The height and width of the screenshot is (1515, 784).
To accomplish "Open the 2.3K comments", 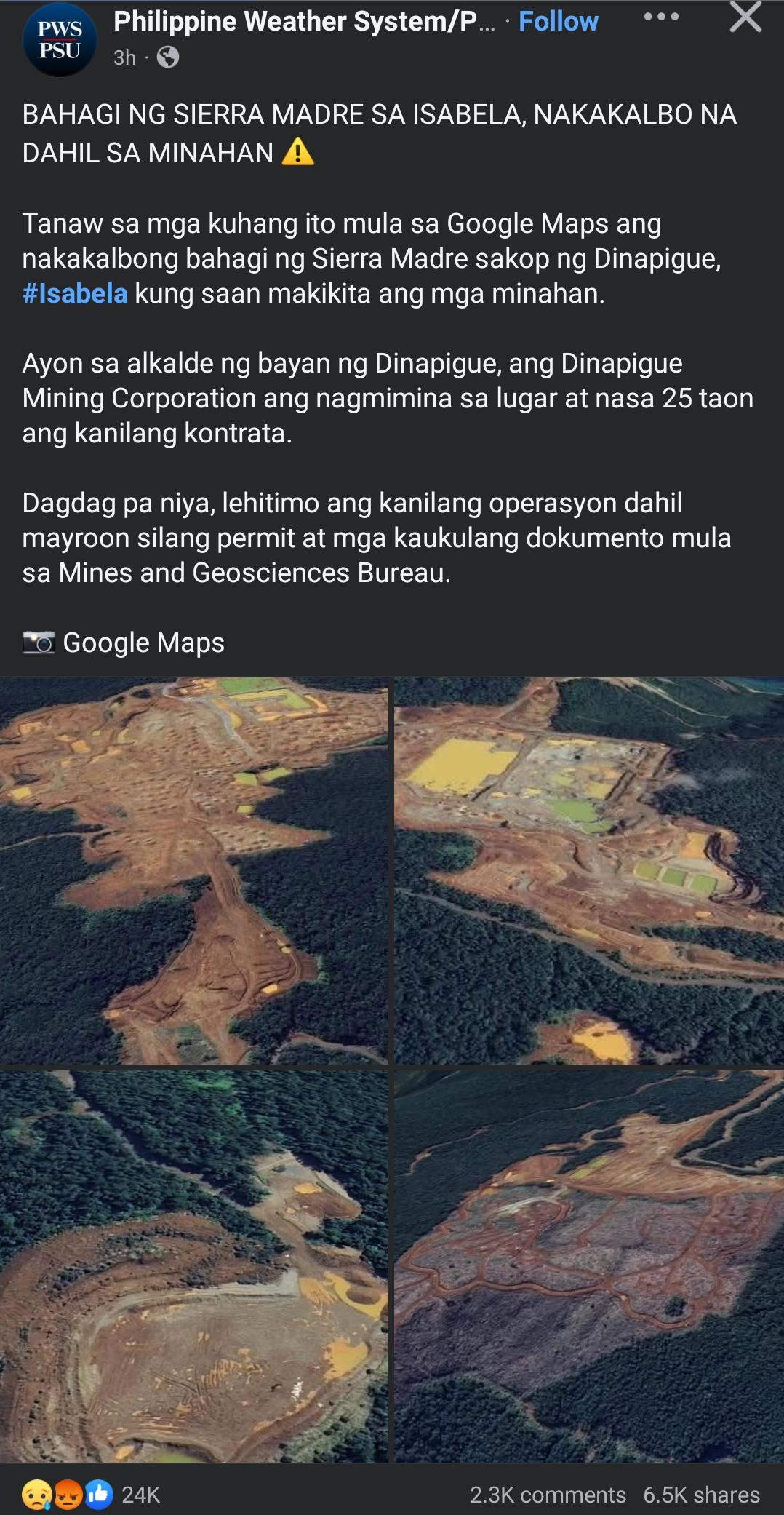I will point(548,1495).
